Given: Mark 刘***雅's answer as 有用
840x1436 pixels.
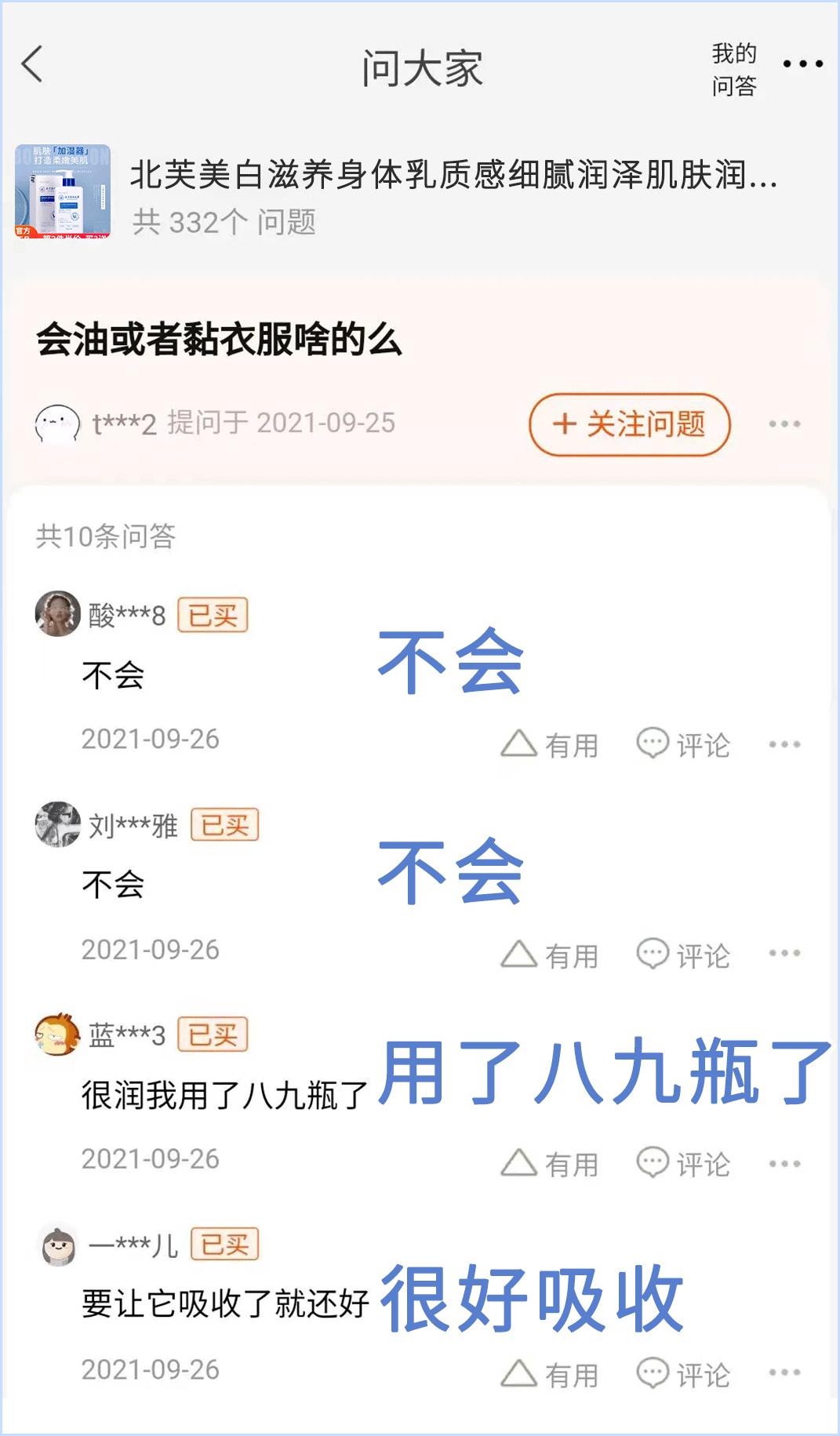Looking at the screenshot, I should click(x=550, y=954).
